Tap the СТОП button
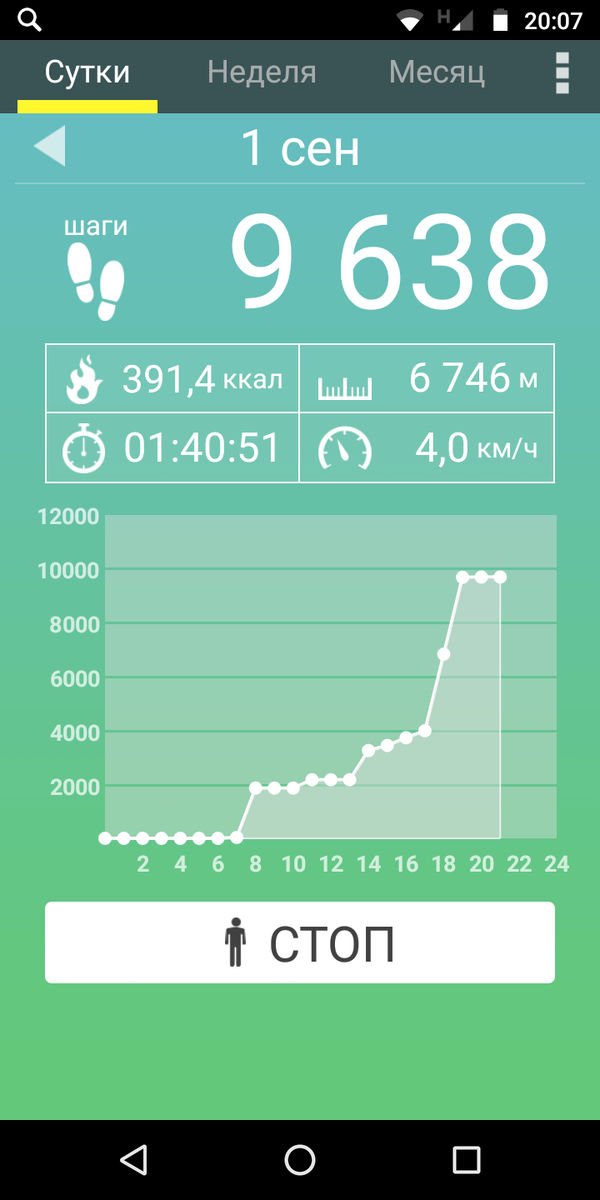The image size is (600, 1200). point(300,943)
